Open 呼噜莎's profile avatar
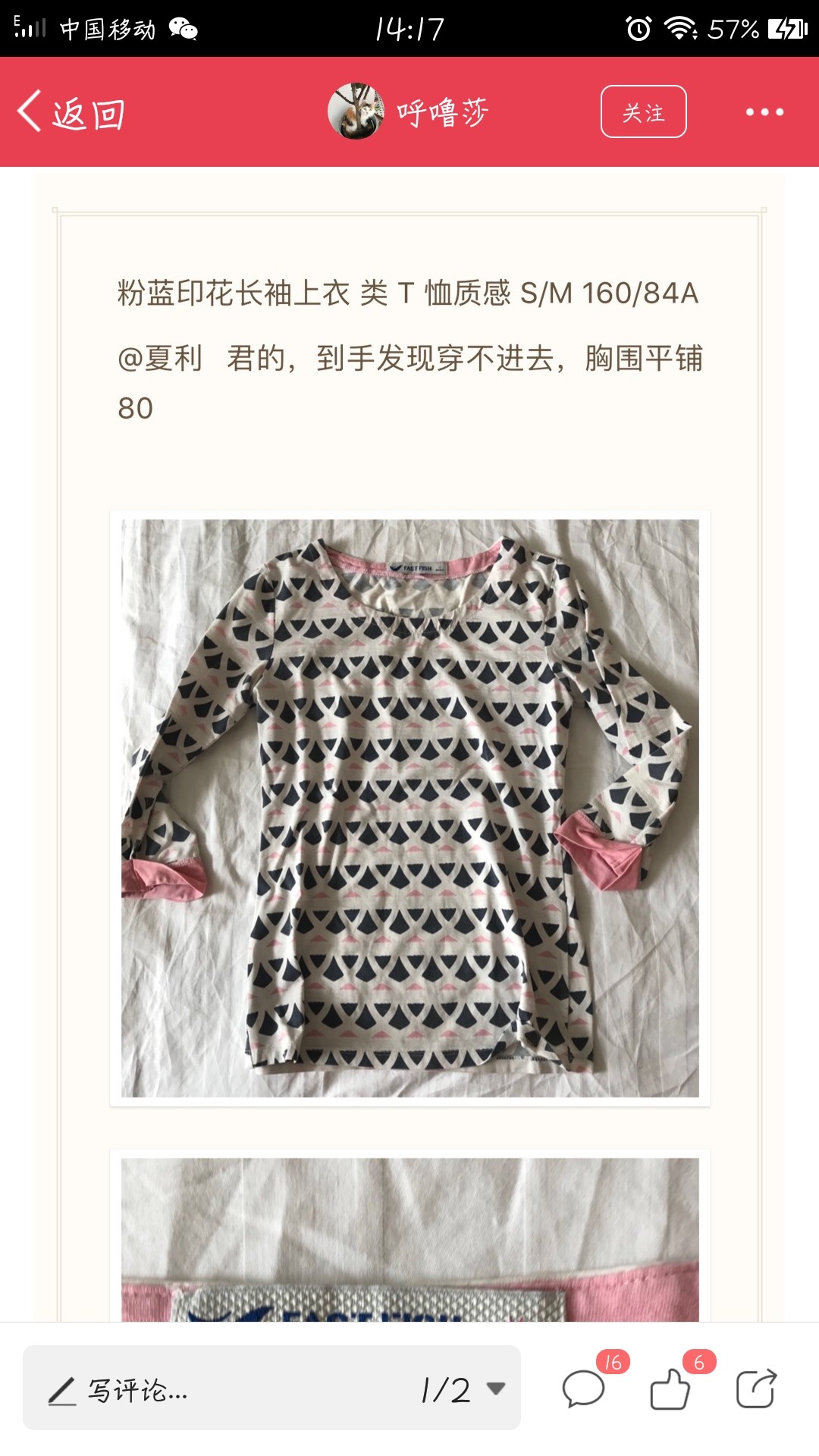This screenshot has height=1456, width=819. 356,111
